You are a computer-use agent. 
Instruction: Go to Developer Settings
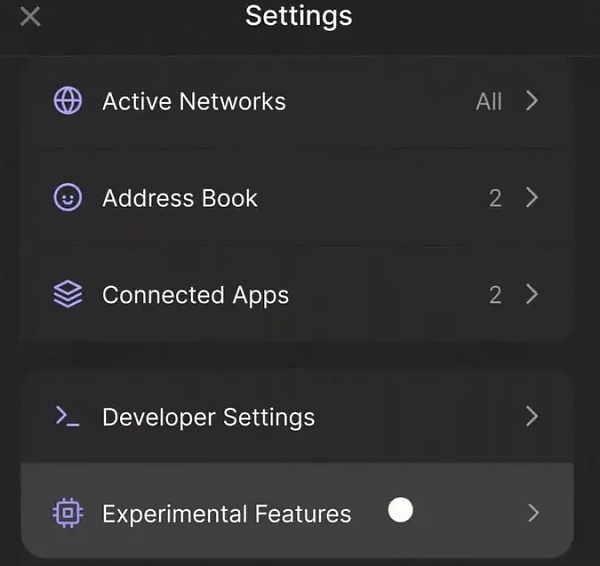[x=208, y=417]
